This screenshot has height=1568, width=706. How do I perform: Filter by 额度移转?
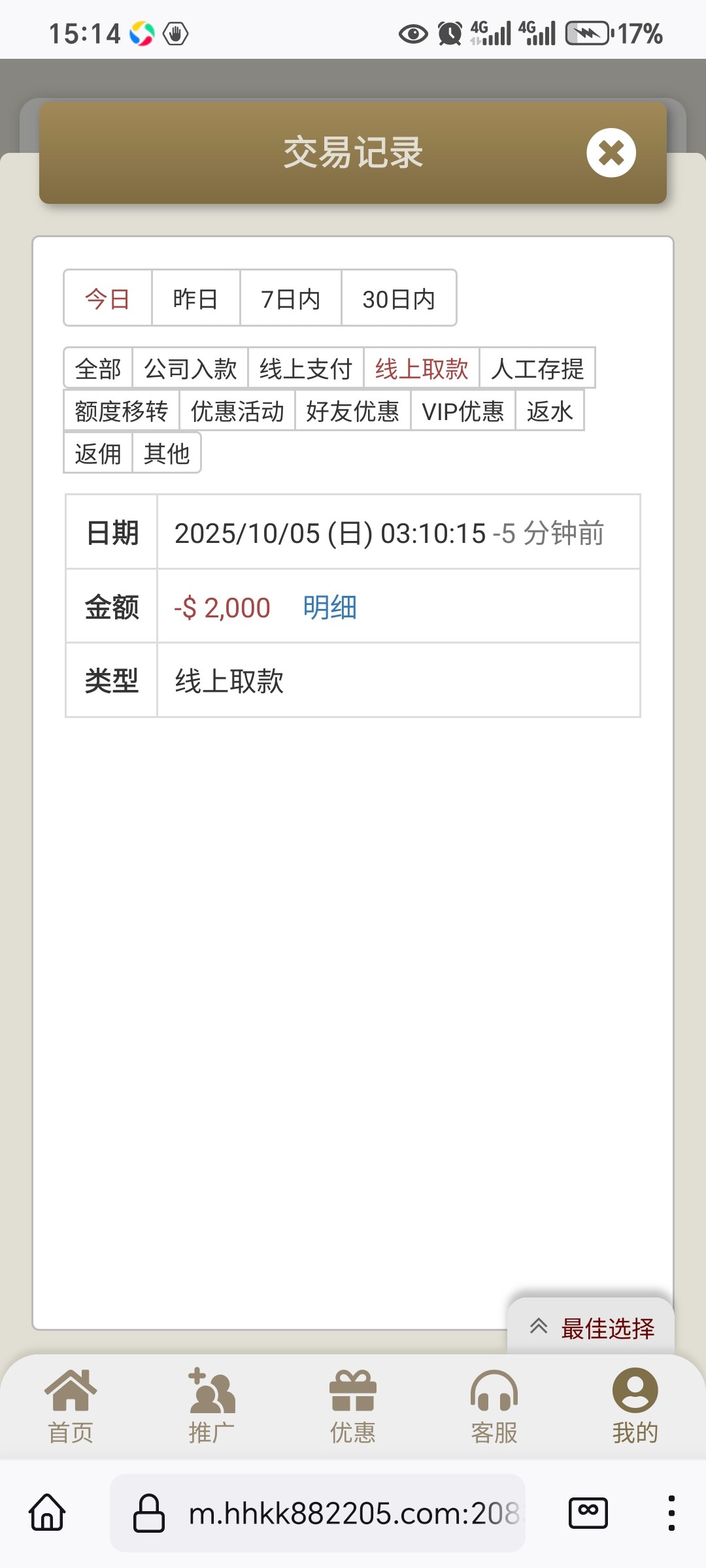(x=122, y=411)
